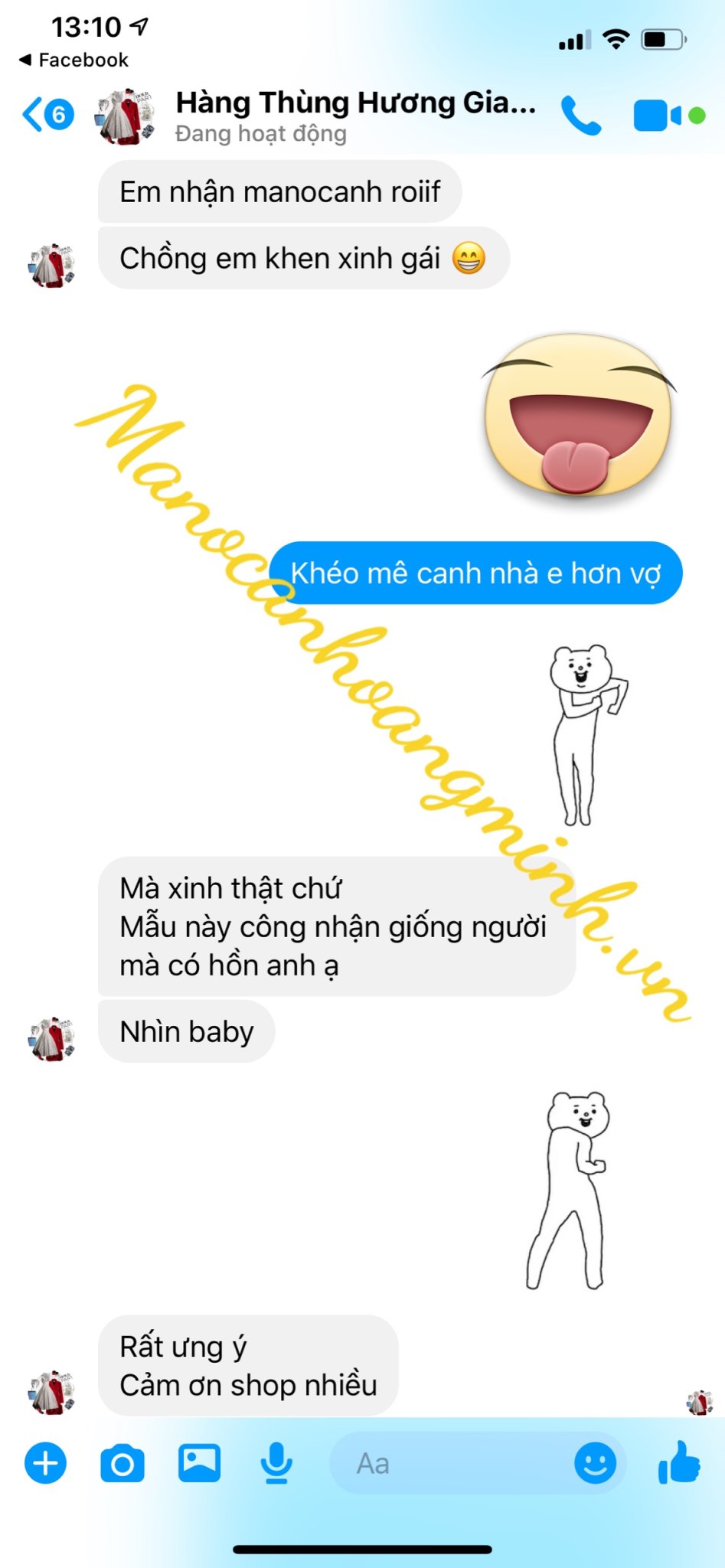Screen dimensions: 725x1568
Task: Open Hàng Thùng Hương Gia contact profile
Action: (x=354, y=116)
